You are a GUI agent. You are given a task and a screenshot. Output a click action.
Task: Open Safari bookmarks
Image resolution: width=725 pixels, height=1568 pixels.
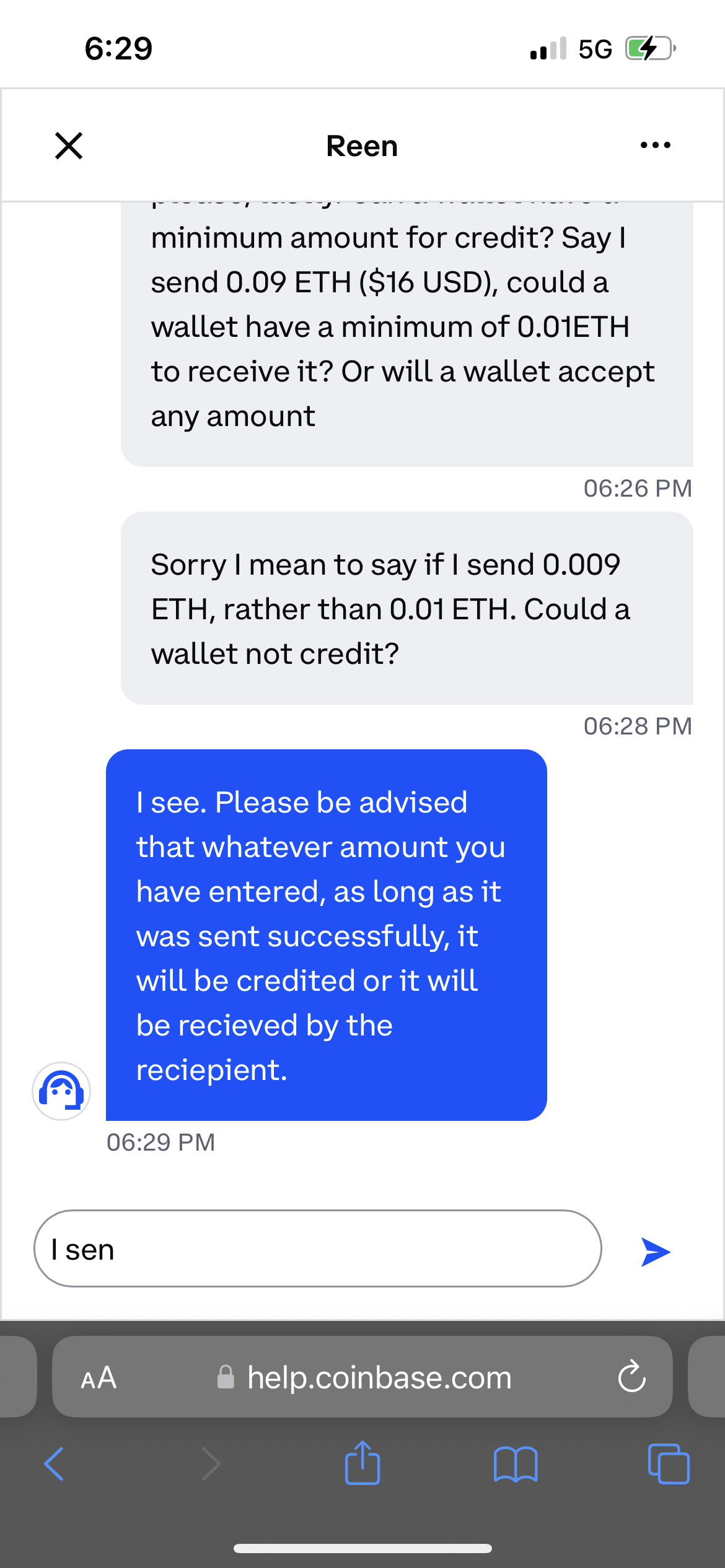516,1464
